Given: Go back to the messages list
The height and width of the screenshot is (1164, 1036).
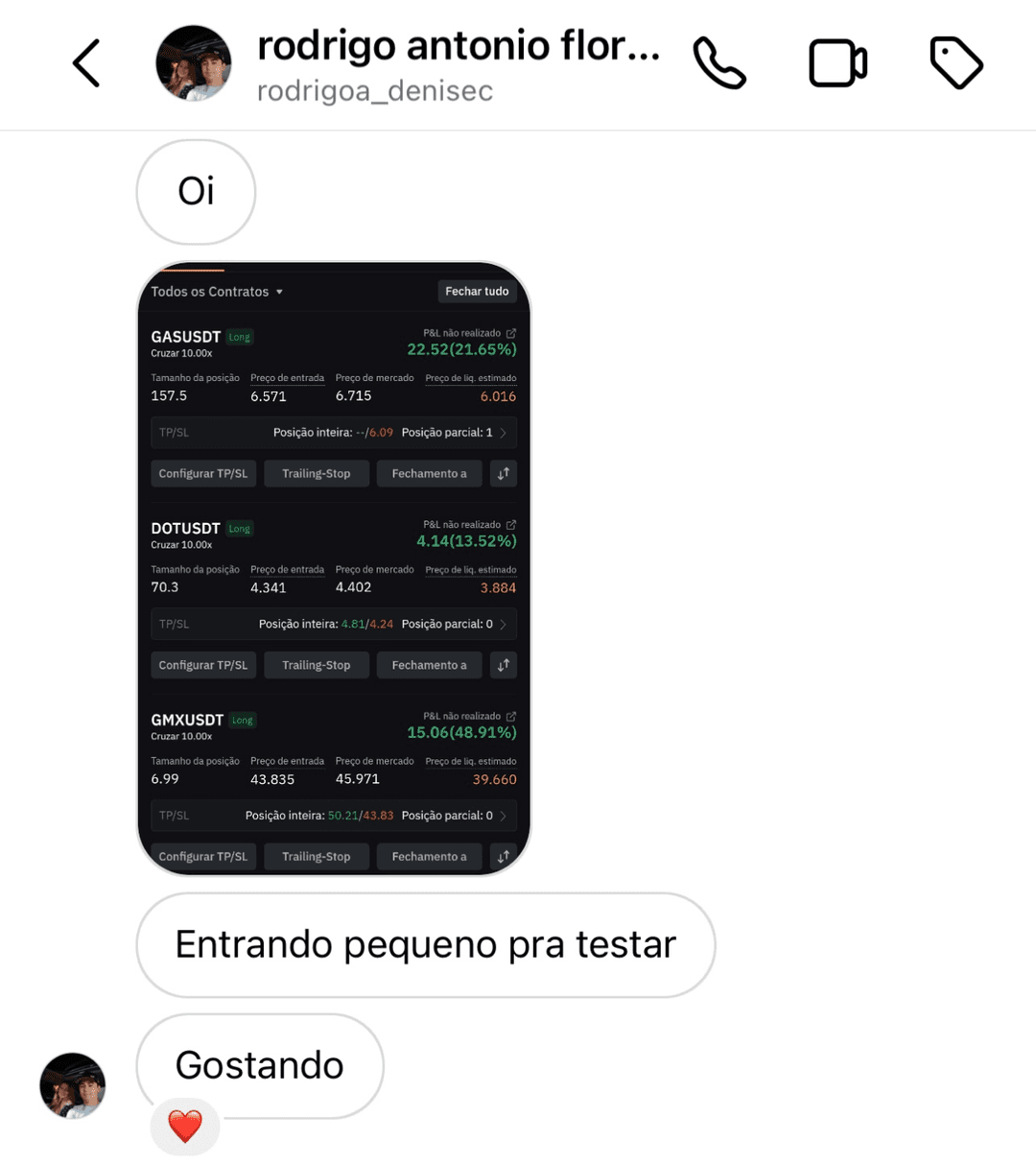Looking at the screenshot, I should click(x=86, y=63).
